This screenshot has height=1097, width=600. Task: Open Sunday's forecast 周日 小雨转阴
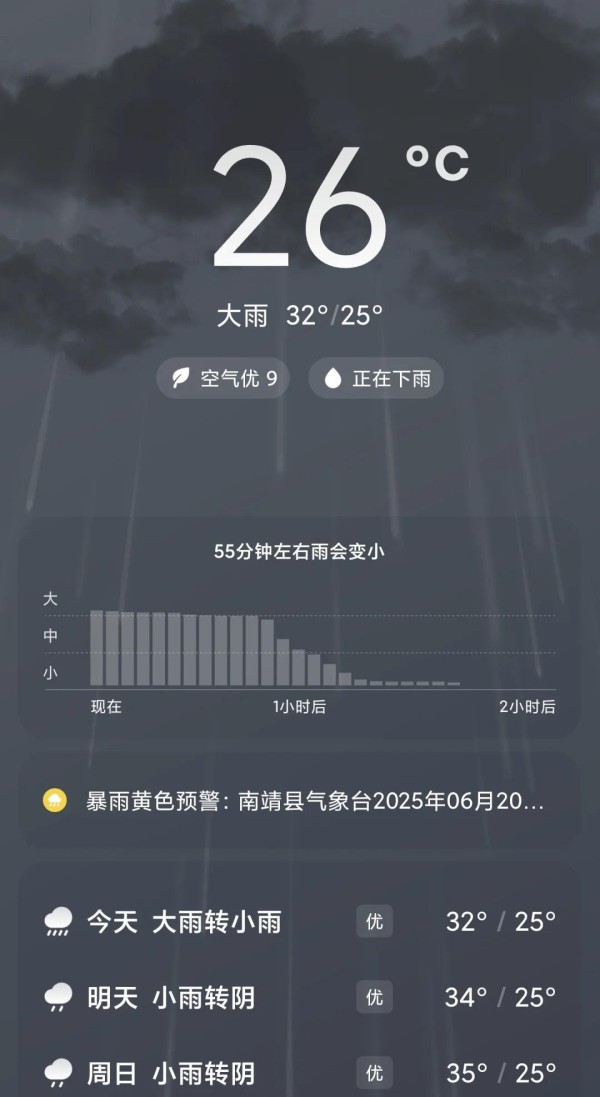click(x=299, y=1072)
